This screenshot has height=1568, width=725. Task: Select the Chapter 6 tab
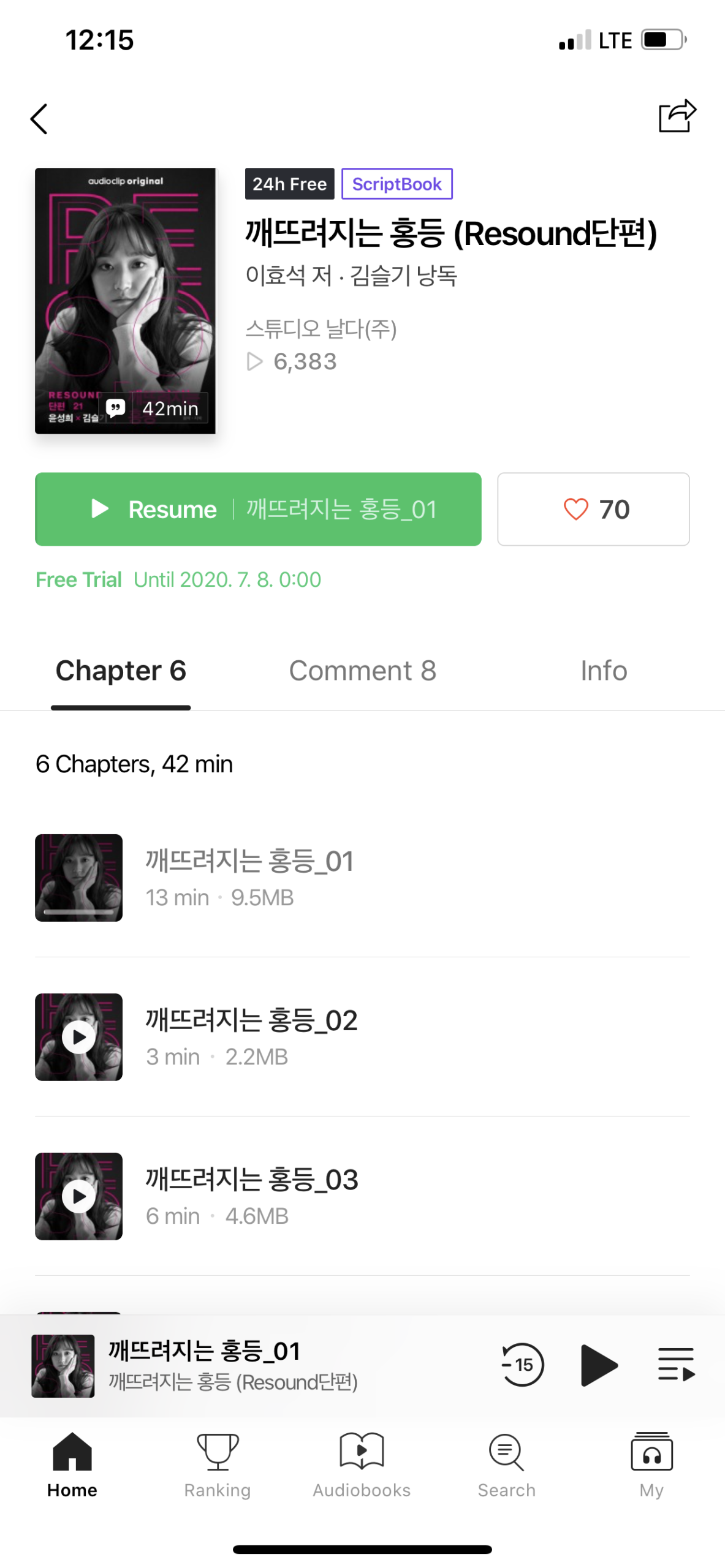(120, 671)
